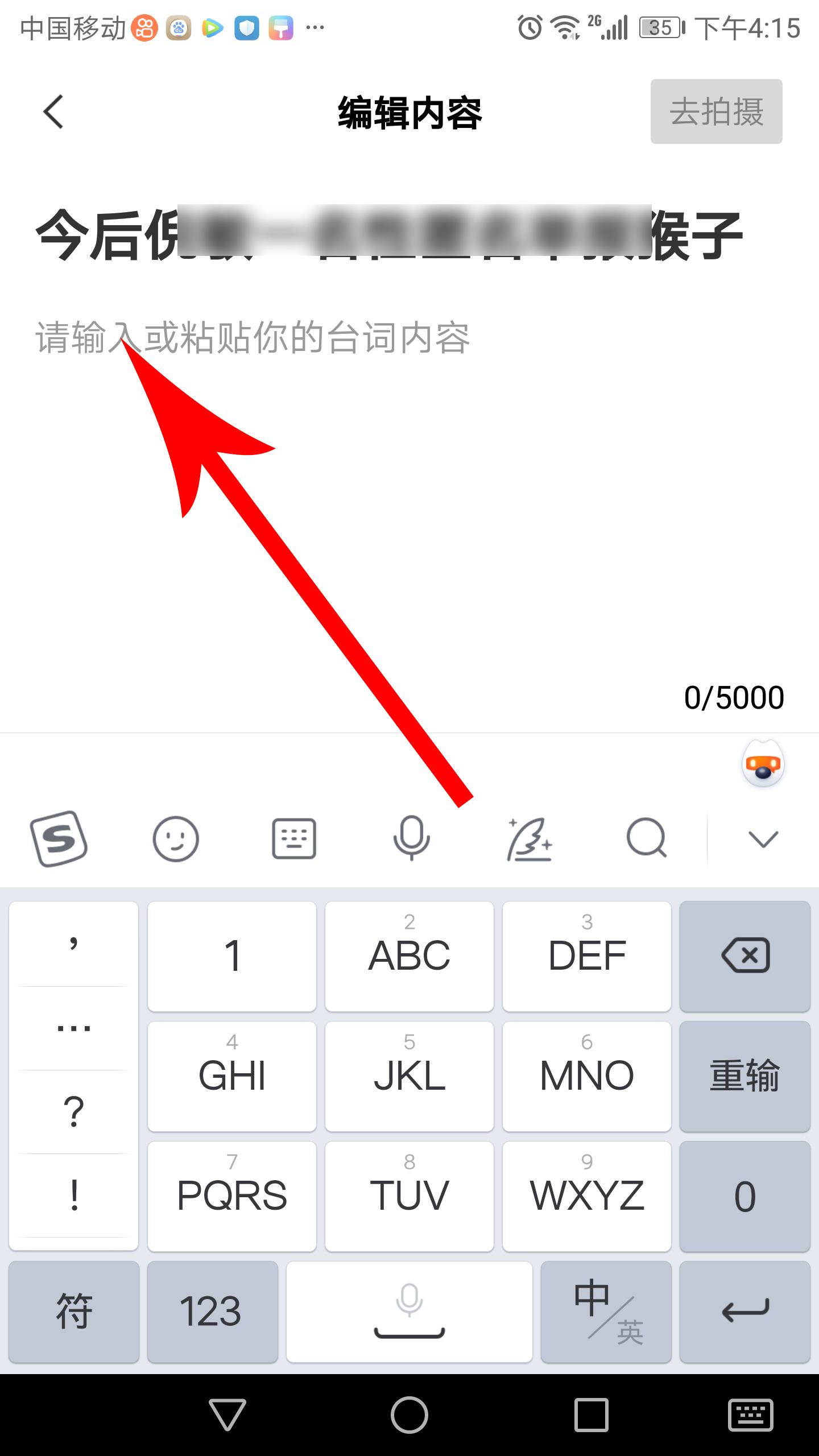The image size is (819, 1456).
Task: Tap the JKL key
Action: pos(409,1076)
